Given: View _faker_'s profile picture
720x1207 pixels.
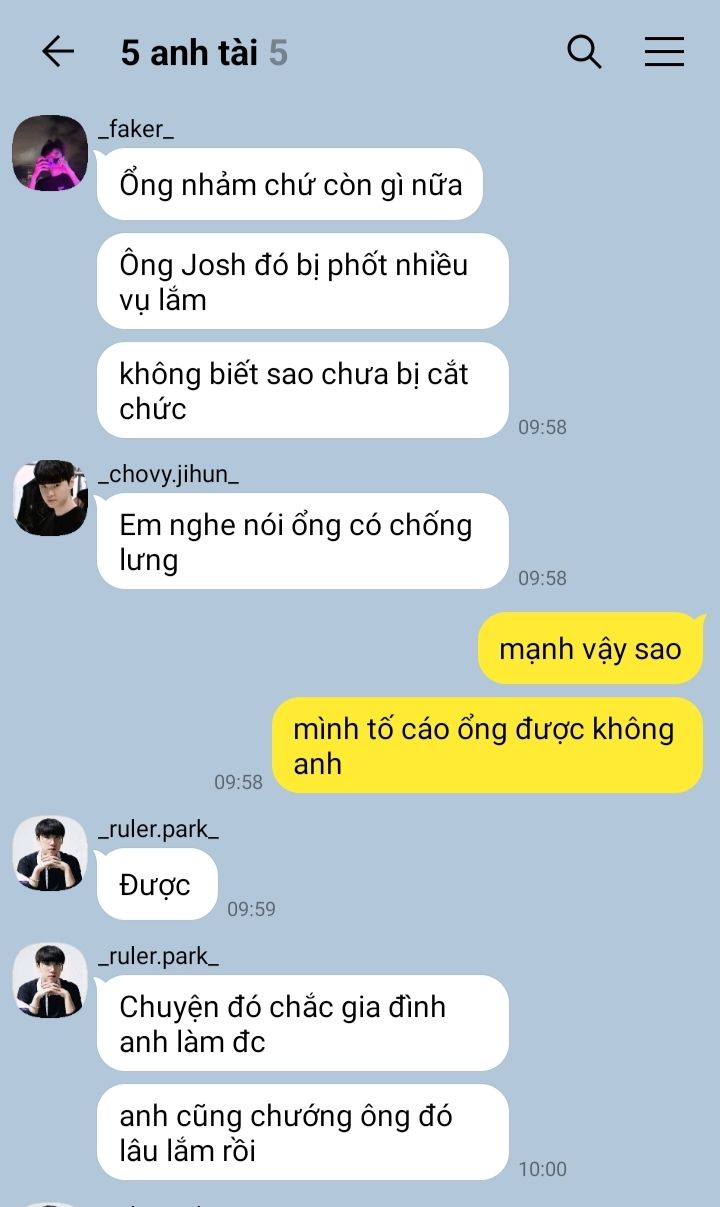Looking at the screenshot, I should 50,153.
